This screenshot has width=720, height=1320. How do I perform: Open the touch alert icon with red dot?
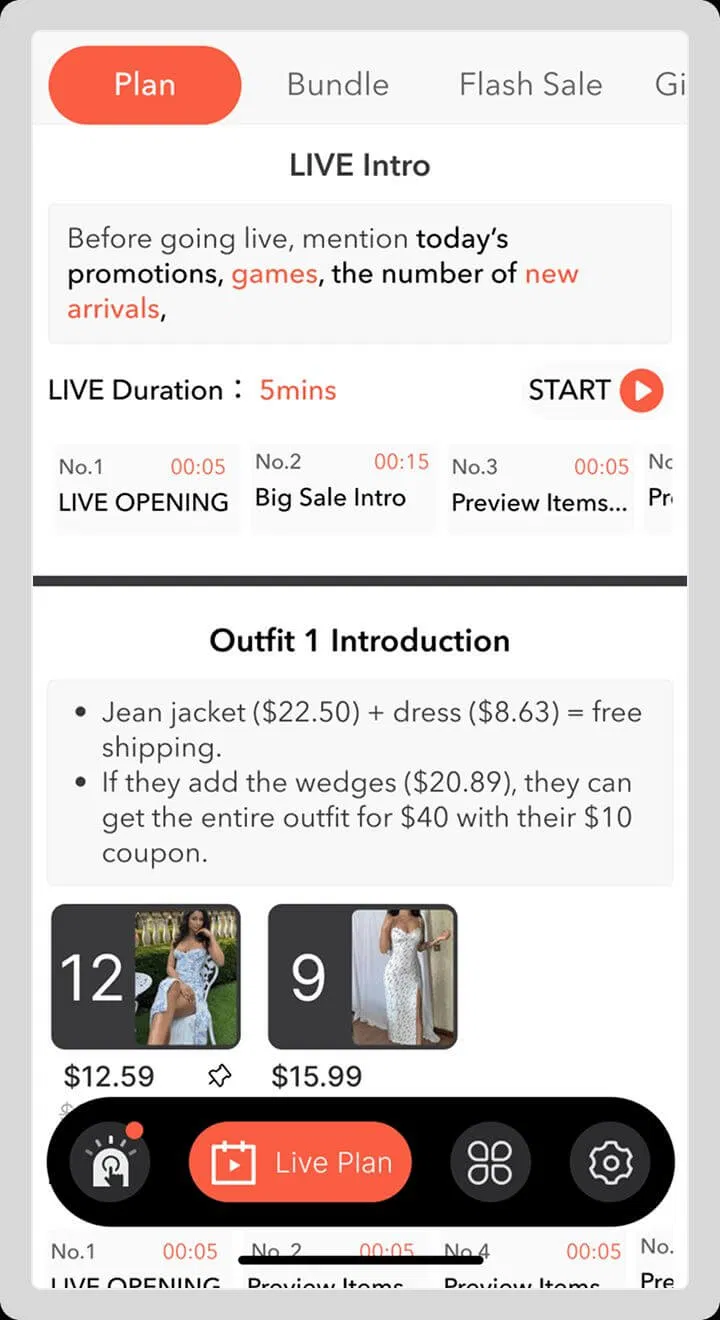tap(110, 1162)
